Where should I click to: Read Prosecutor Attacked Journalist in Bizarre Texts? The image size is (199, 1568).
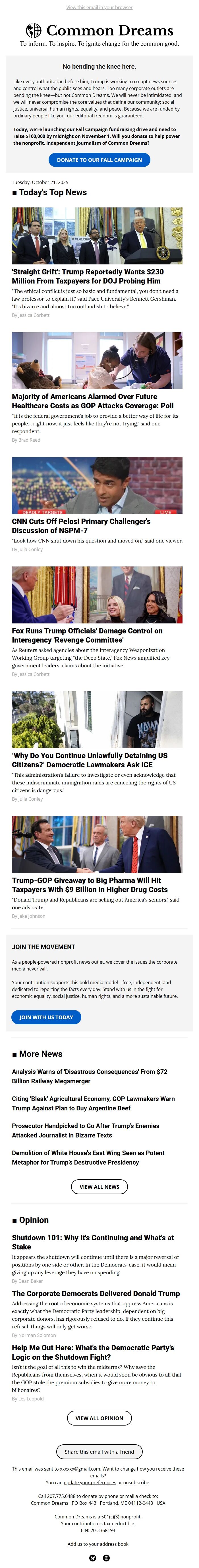coord(86,1130)
